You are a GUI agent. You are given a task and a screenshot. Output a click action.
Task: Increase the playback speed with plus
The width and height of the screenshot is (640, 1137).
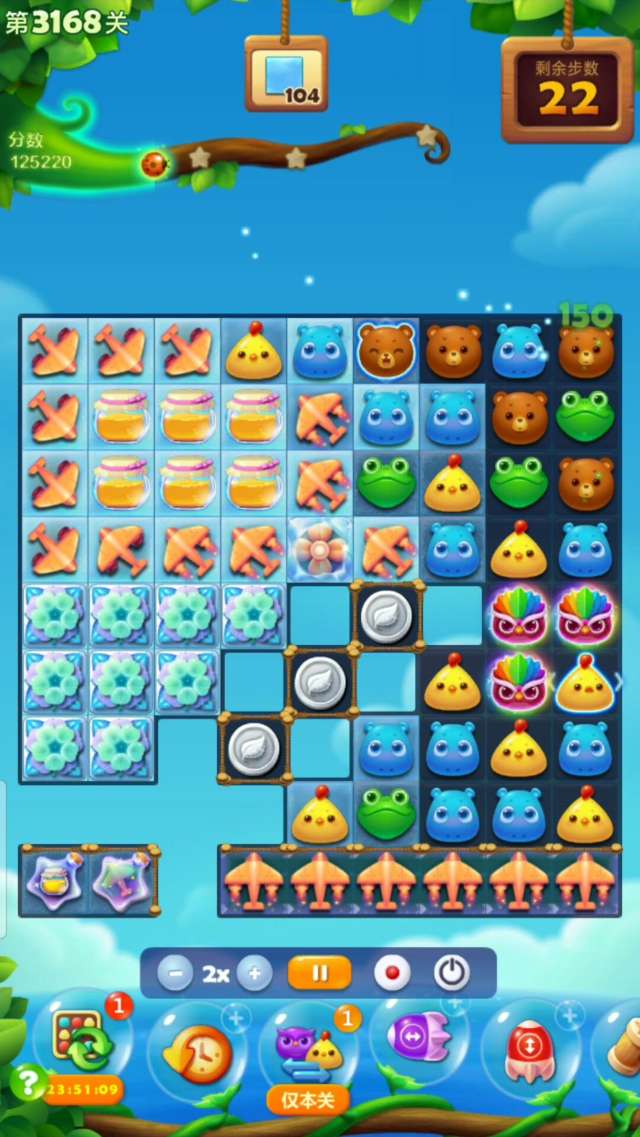click(x=254, y=973)
